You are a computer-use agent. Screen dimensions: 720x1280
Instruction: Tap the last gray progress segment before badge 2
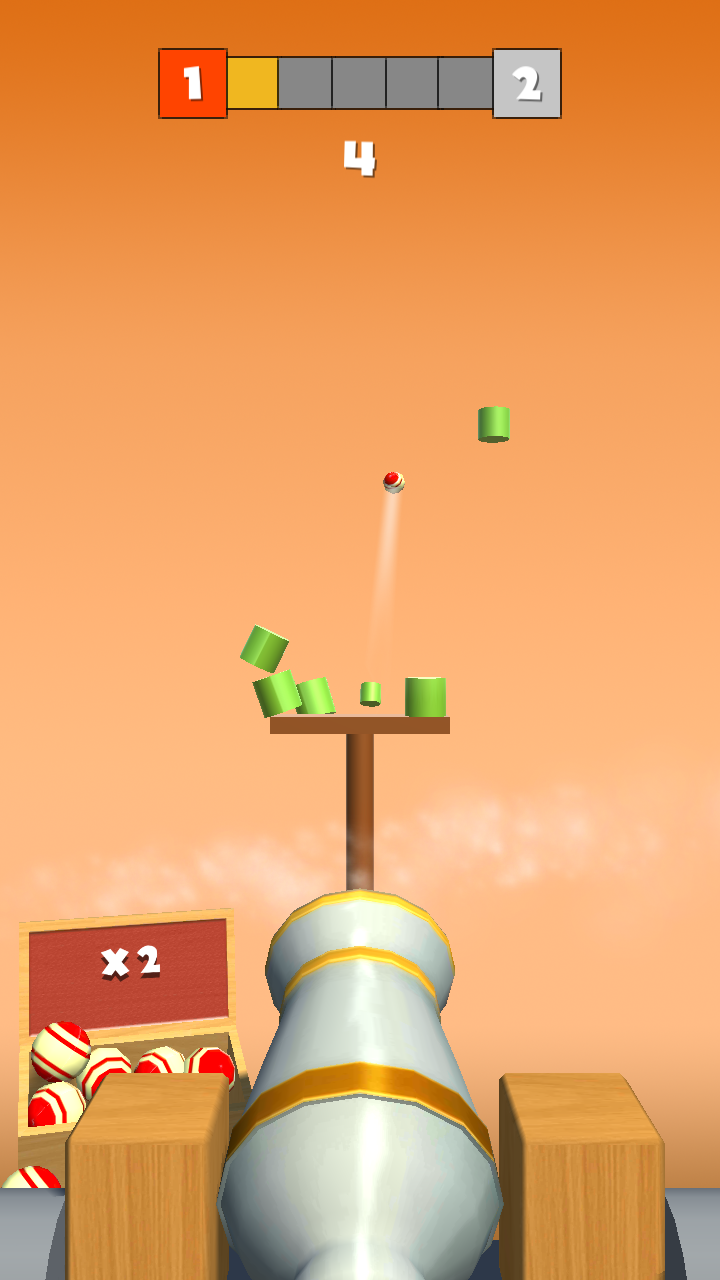(465, 83)
